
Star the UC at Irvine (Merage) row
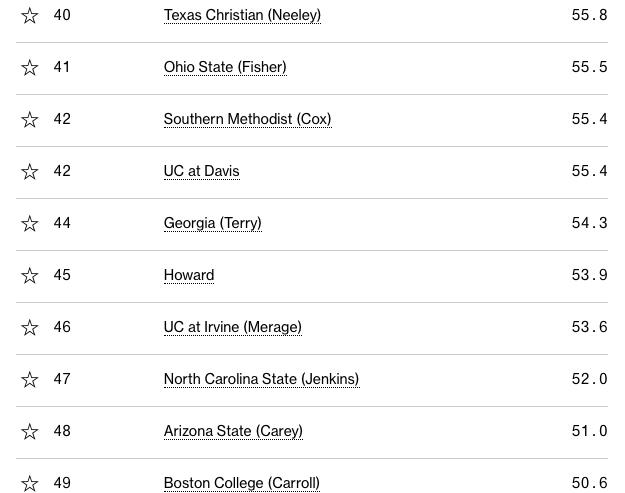30,327
